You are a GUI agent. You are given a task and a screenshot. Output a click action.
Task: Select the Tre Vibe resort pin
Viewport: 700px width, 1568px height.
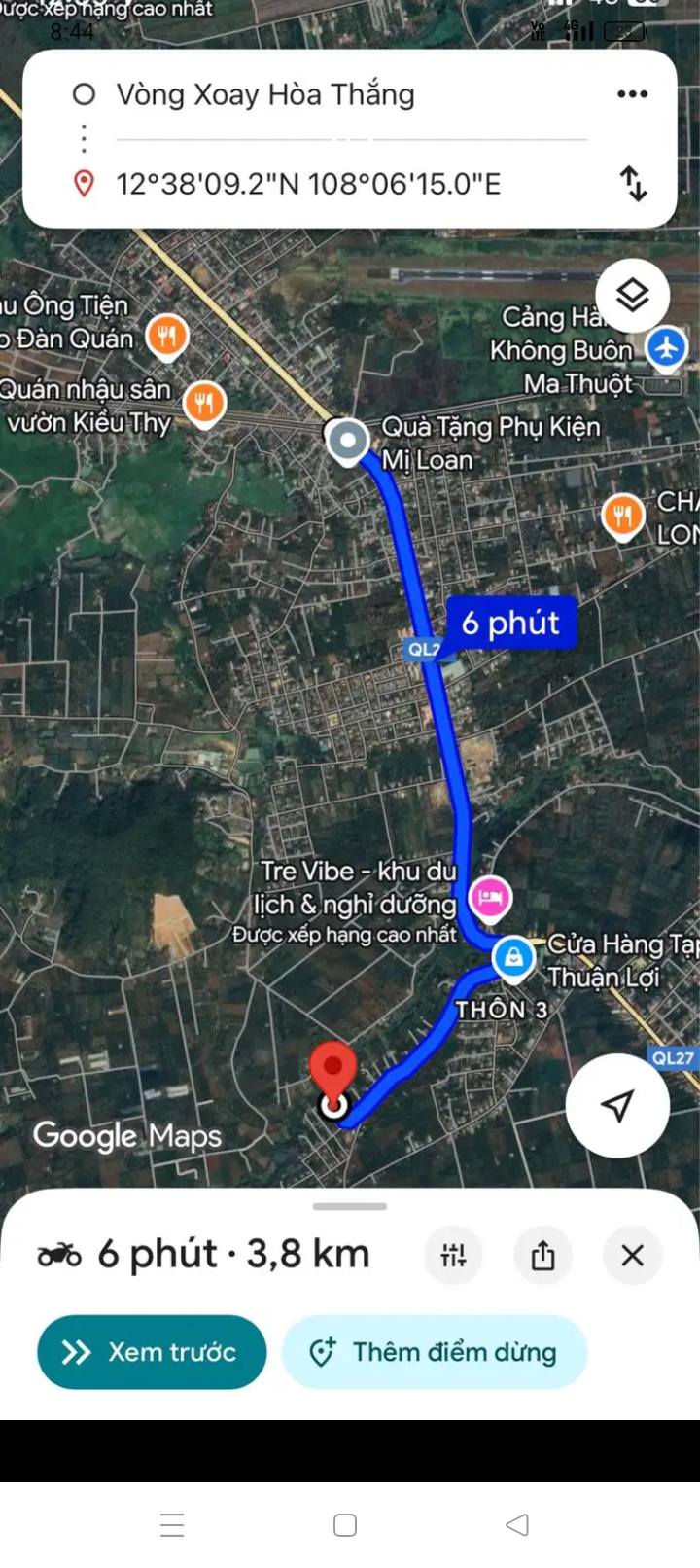490,897
